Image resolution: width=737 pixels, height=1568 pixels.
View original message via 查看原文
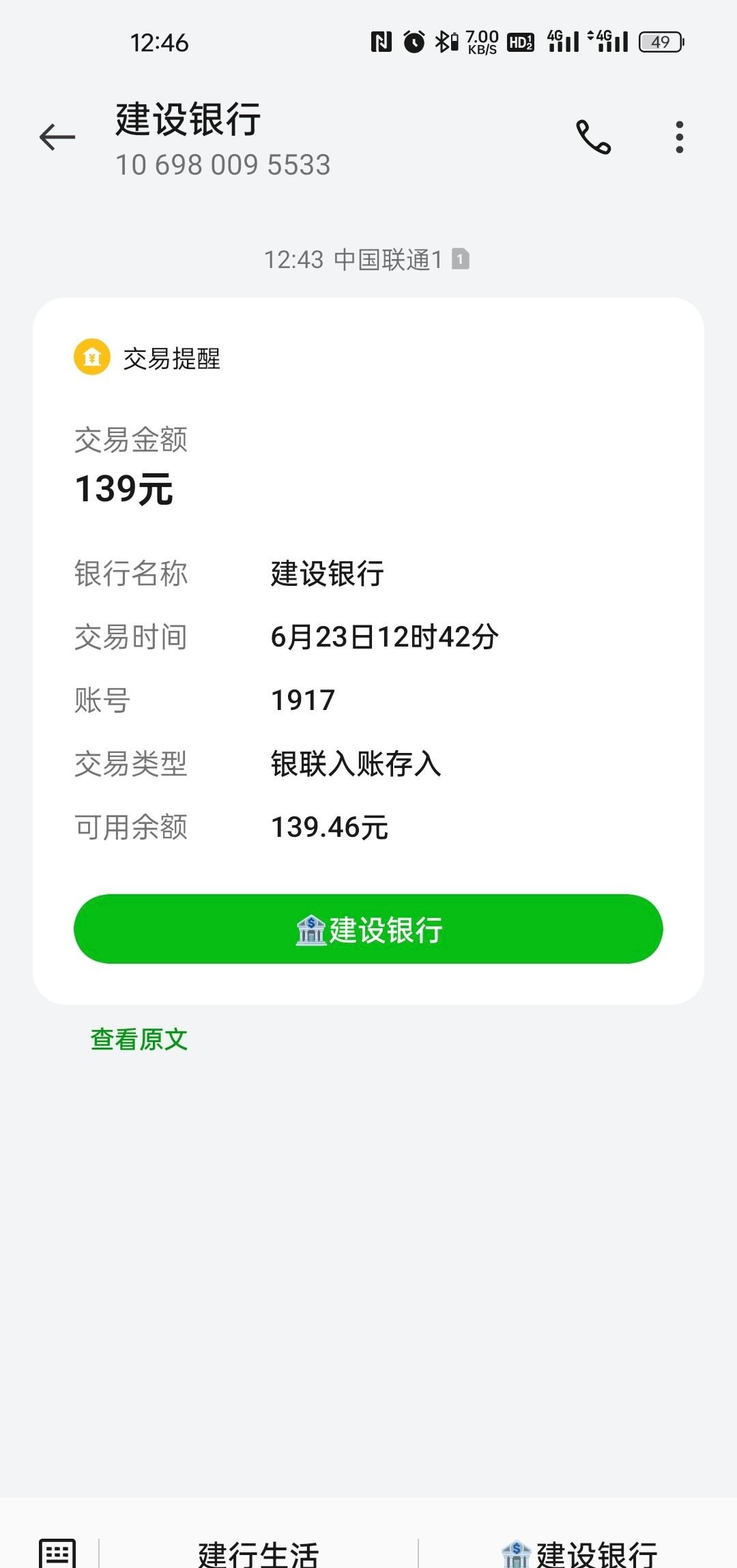pyautogui.click(x=139, y=1039)
